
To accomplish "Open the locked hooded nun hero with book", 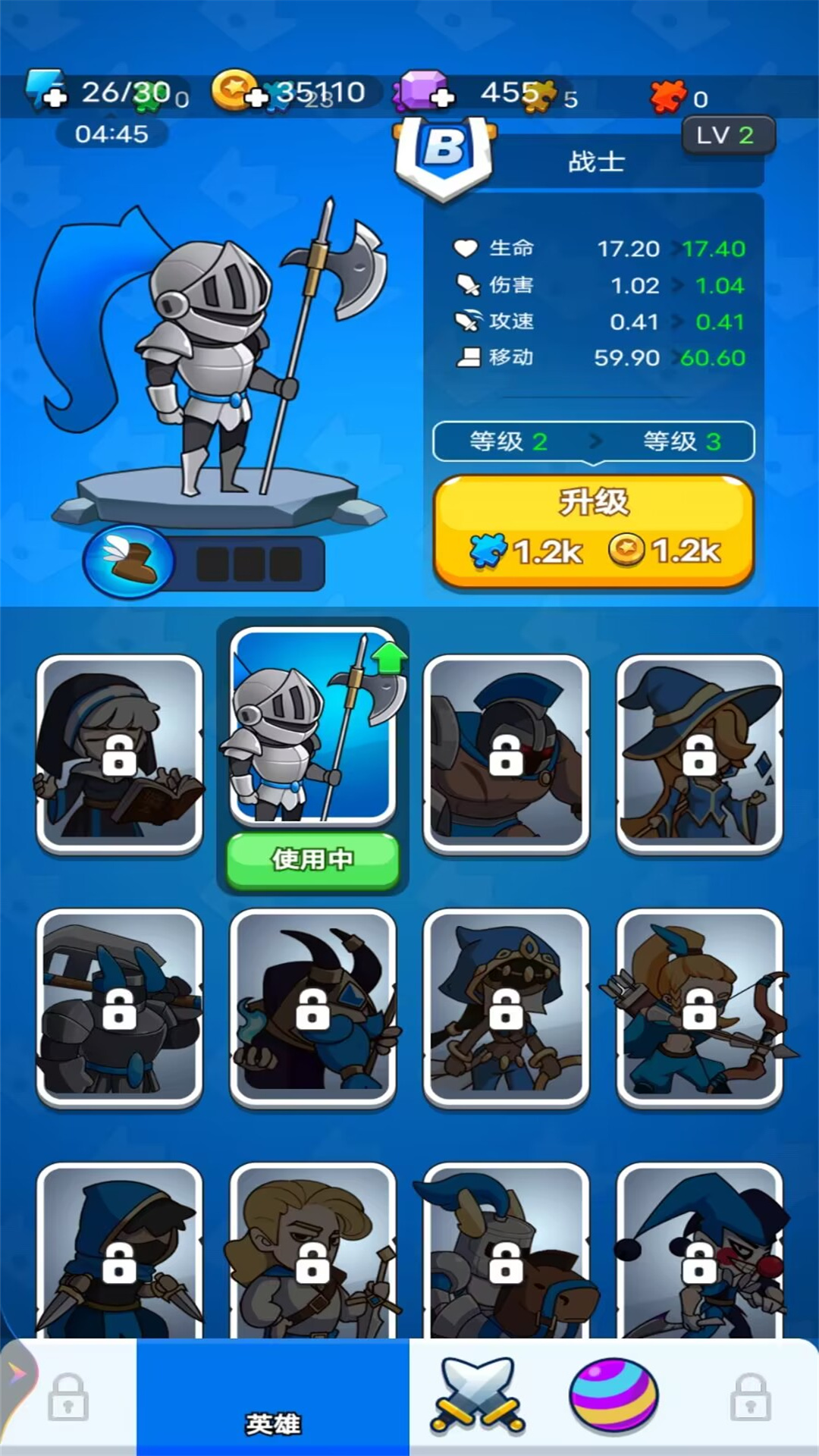I will (x=119, y=755).
